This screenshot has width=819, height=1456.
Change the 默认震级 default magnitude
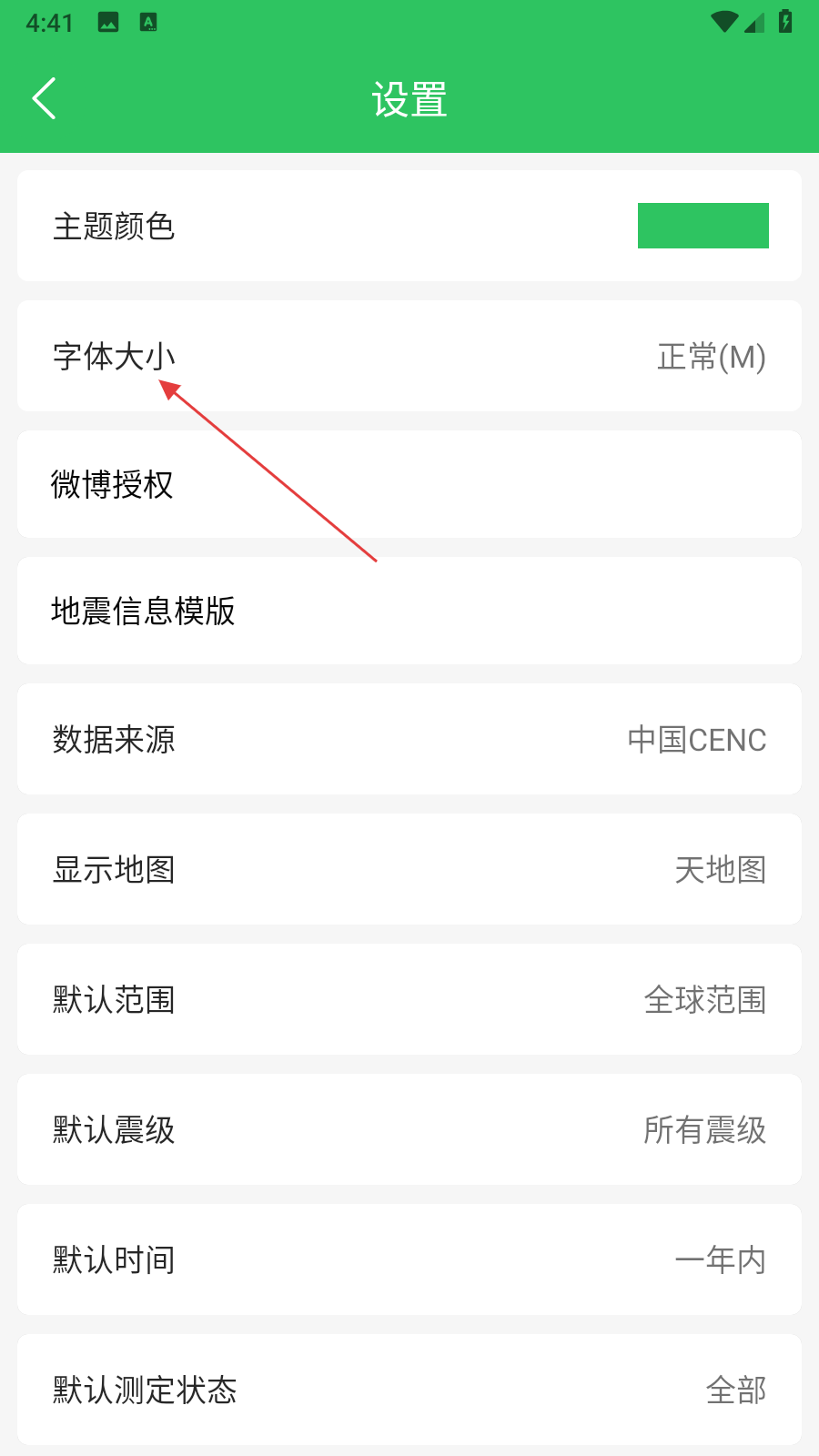pos(409,1129)
